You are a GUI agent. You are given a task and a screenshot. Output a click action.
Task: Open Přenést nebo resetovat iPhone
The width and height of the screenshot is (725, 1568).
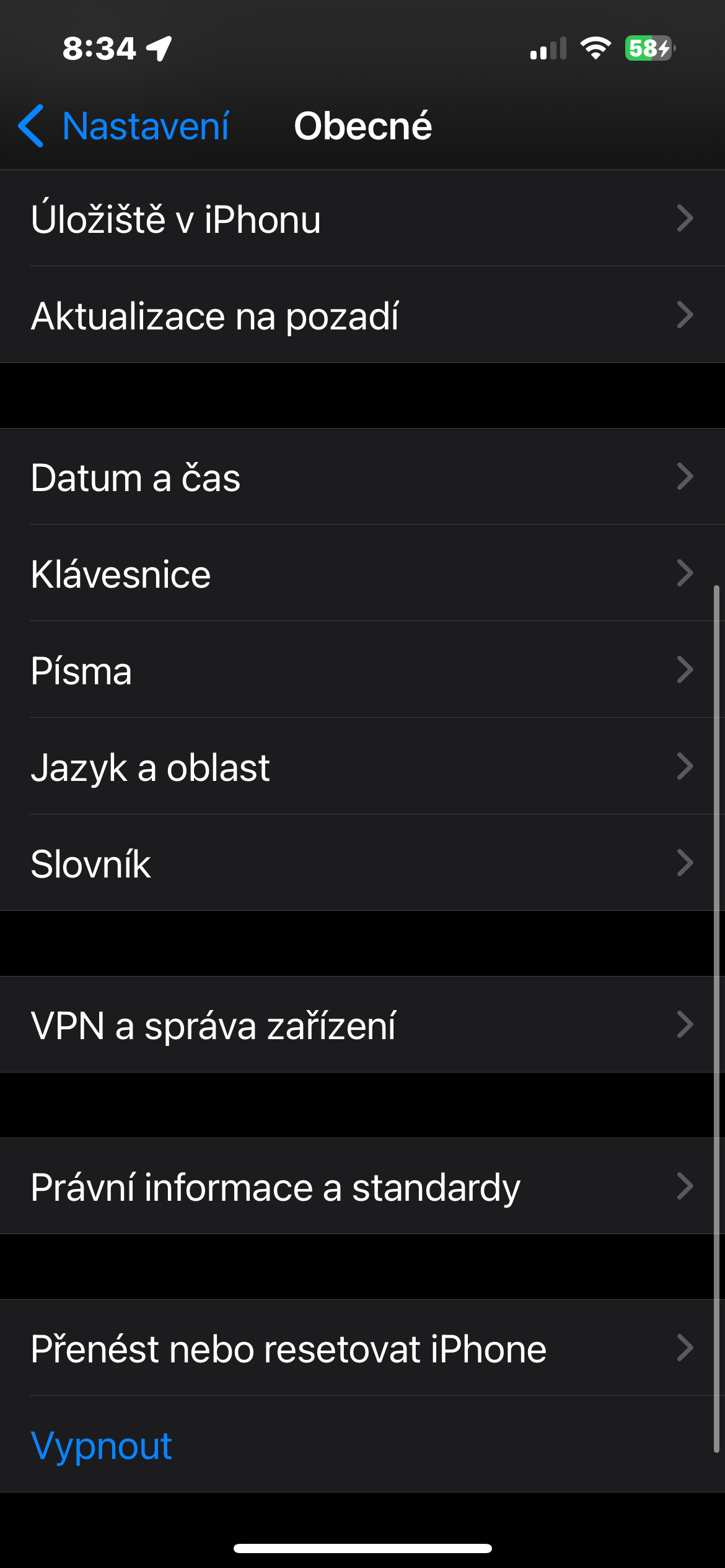pyautogui.click(x=362, y=1348)
